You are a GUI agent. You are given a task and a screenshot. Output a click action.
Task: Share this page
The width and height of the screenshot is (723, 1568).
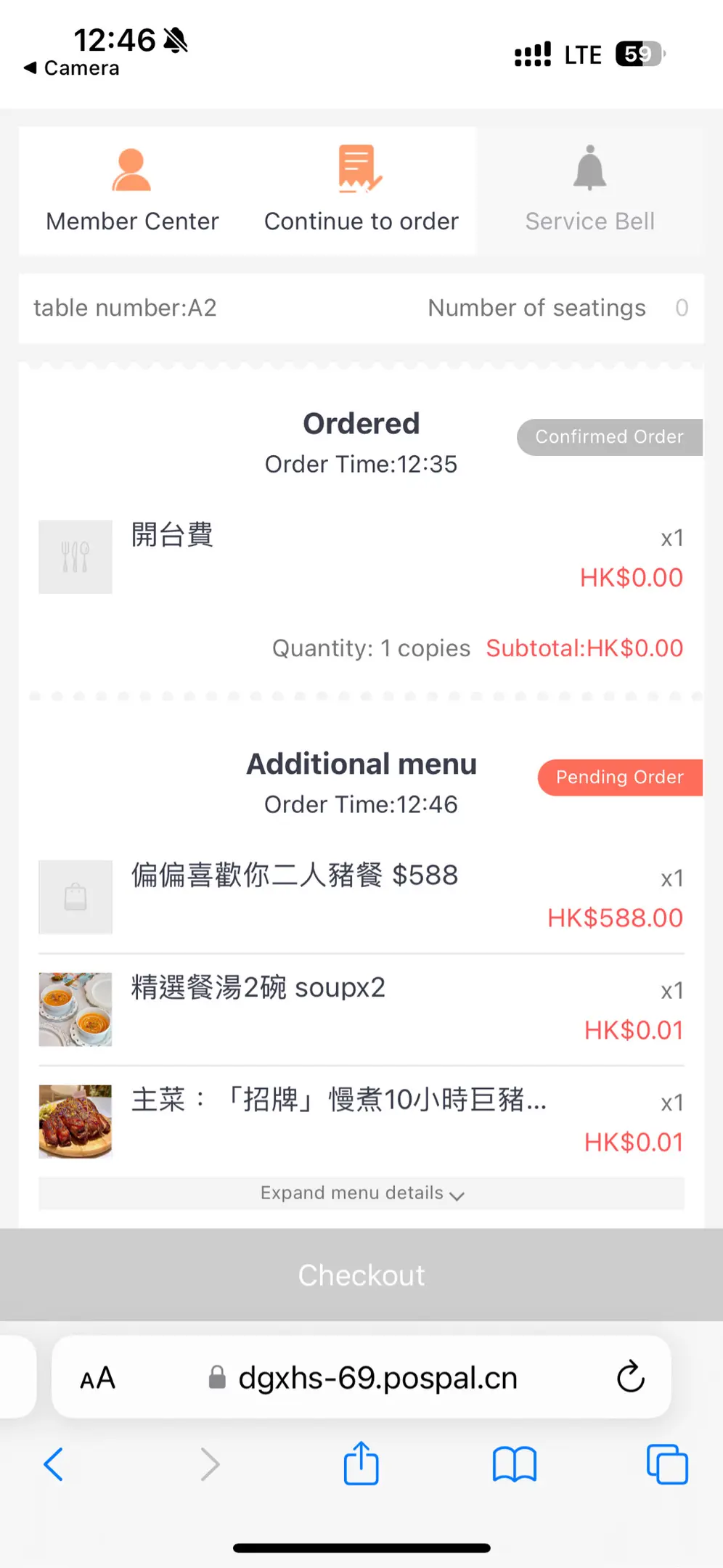361,1464
